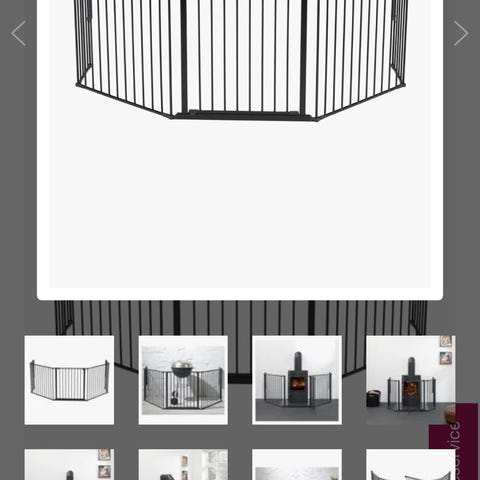
Task: Go to the next product image
Action: tap(461, 33)
